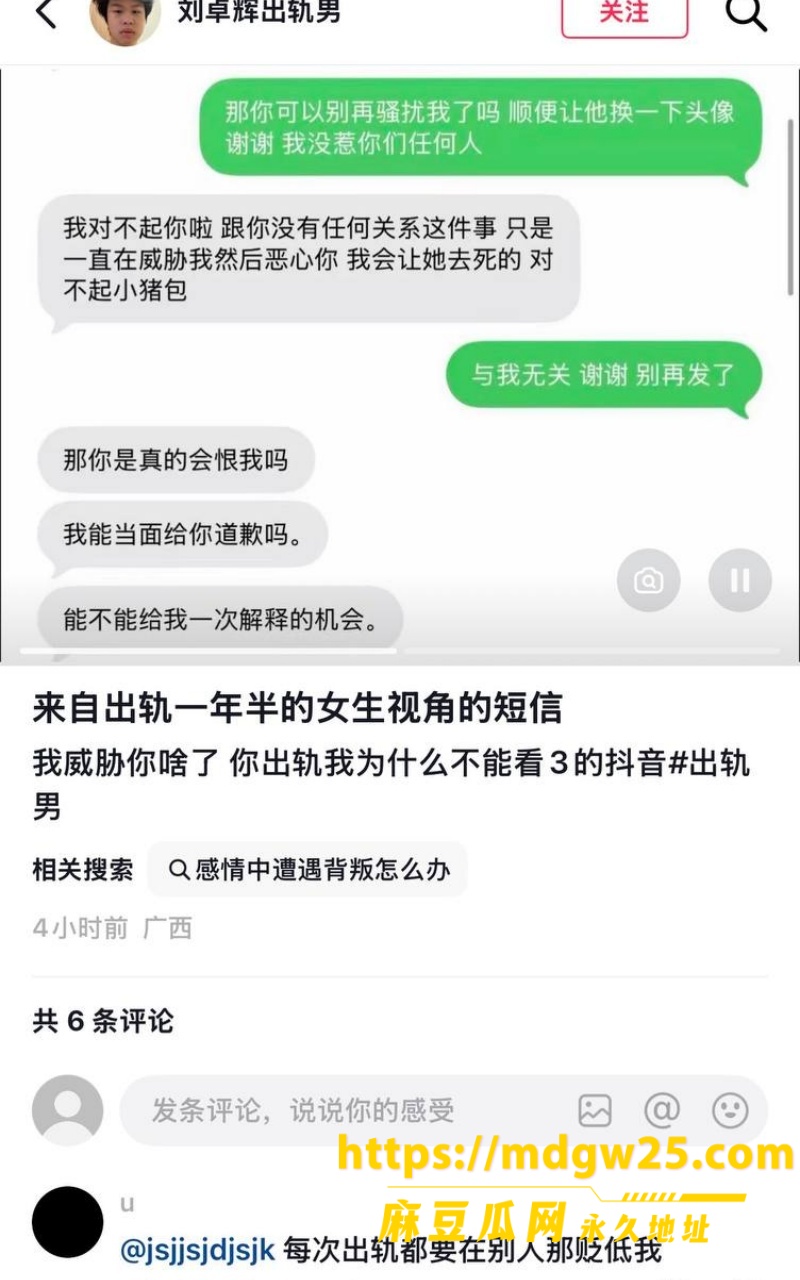Open the @jsjjsjdjsjk mention in comment
The width and height of the screenshot is (800, 1280).
[x=197, y=1250]
